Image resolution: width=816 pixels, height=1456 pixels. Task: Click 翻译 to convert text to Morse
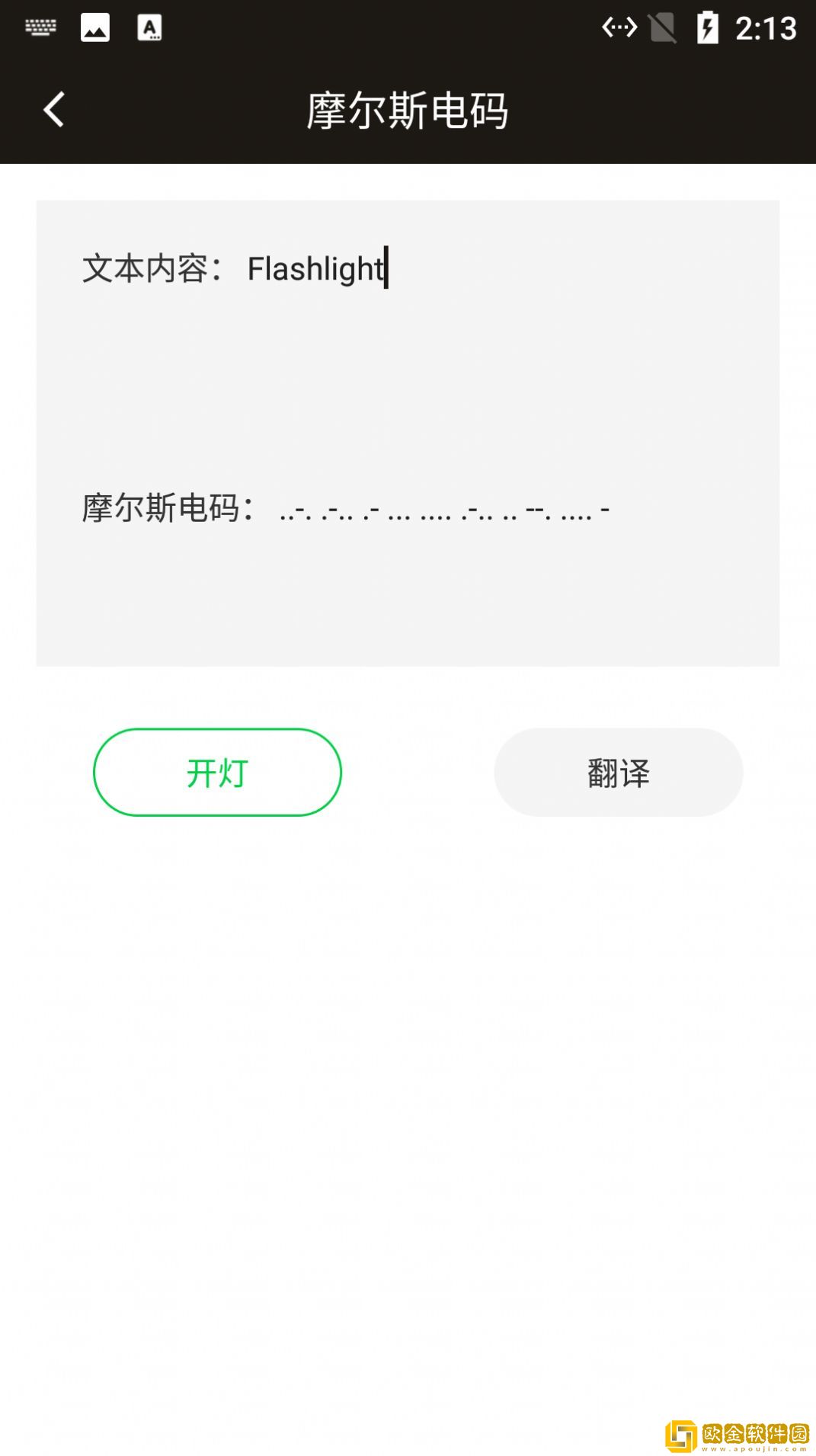point(617,772)
